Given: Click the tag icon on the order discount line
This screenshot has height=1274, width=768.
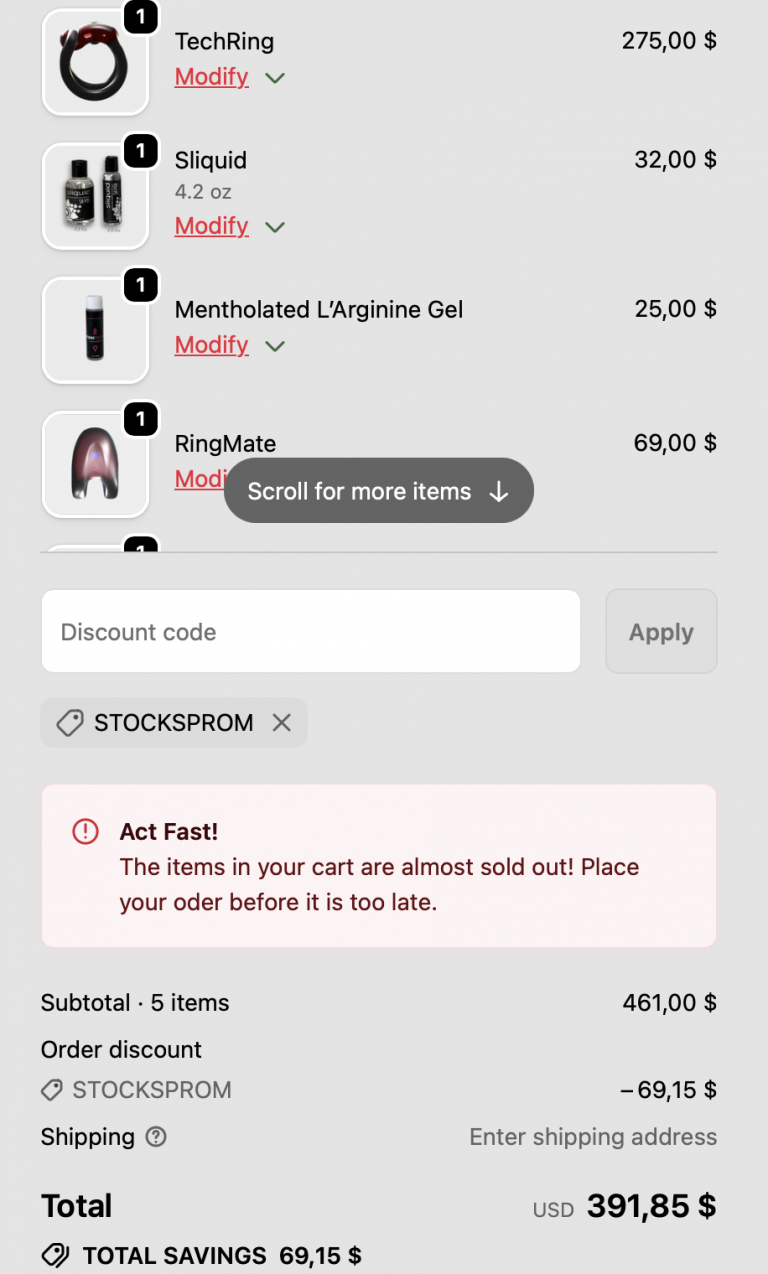Looking at the screenshot, I should click(51, 1090).
